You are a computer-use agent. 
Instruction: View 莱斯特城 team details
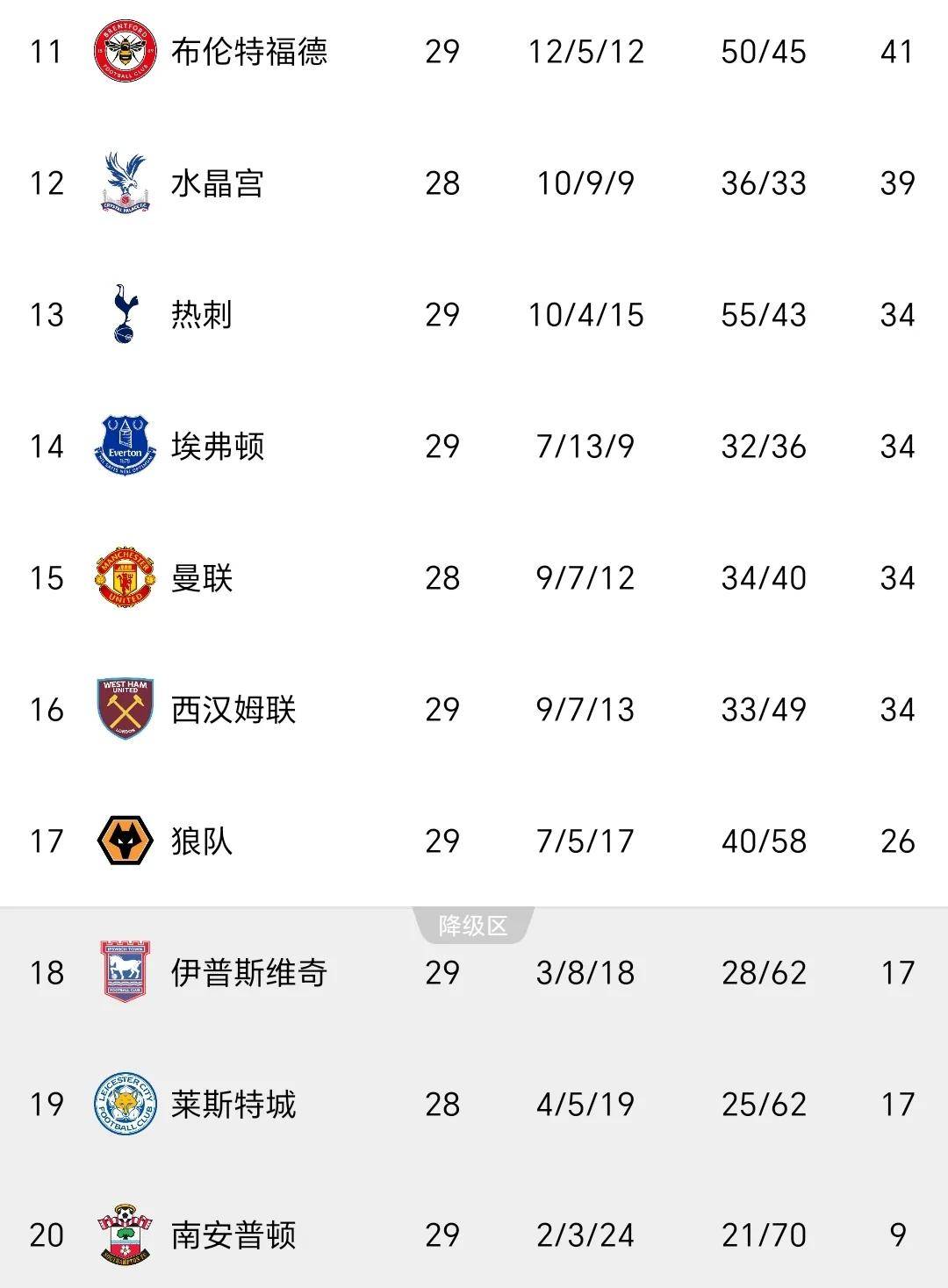point(233,1105)
